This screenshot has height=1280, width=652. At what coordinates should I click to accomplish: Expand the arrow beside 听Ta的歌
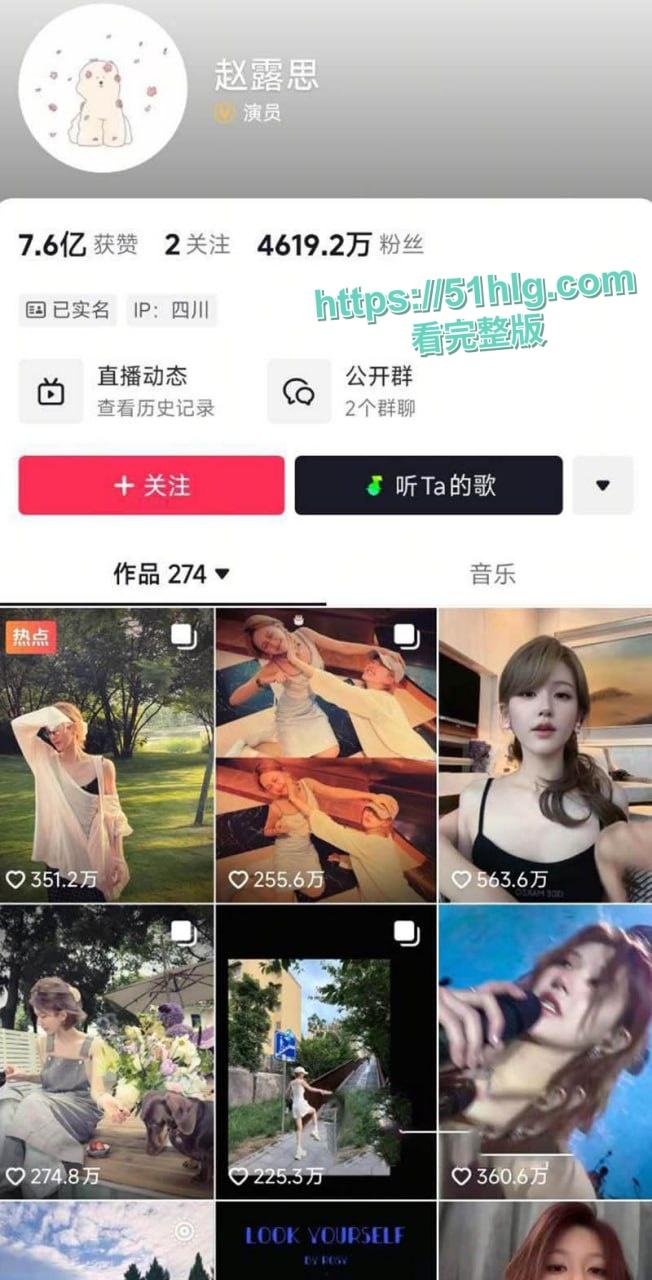(602, 486)
